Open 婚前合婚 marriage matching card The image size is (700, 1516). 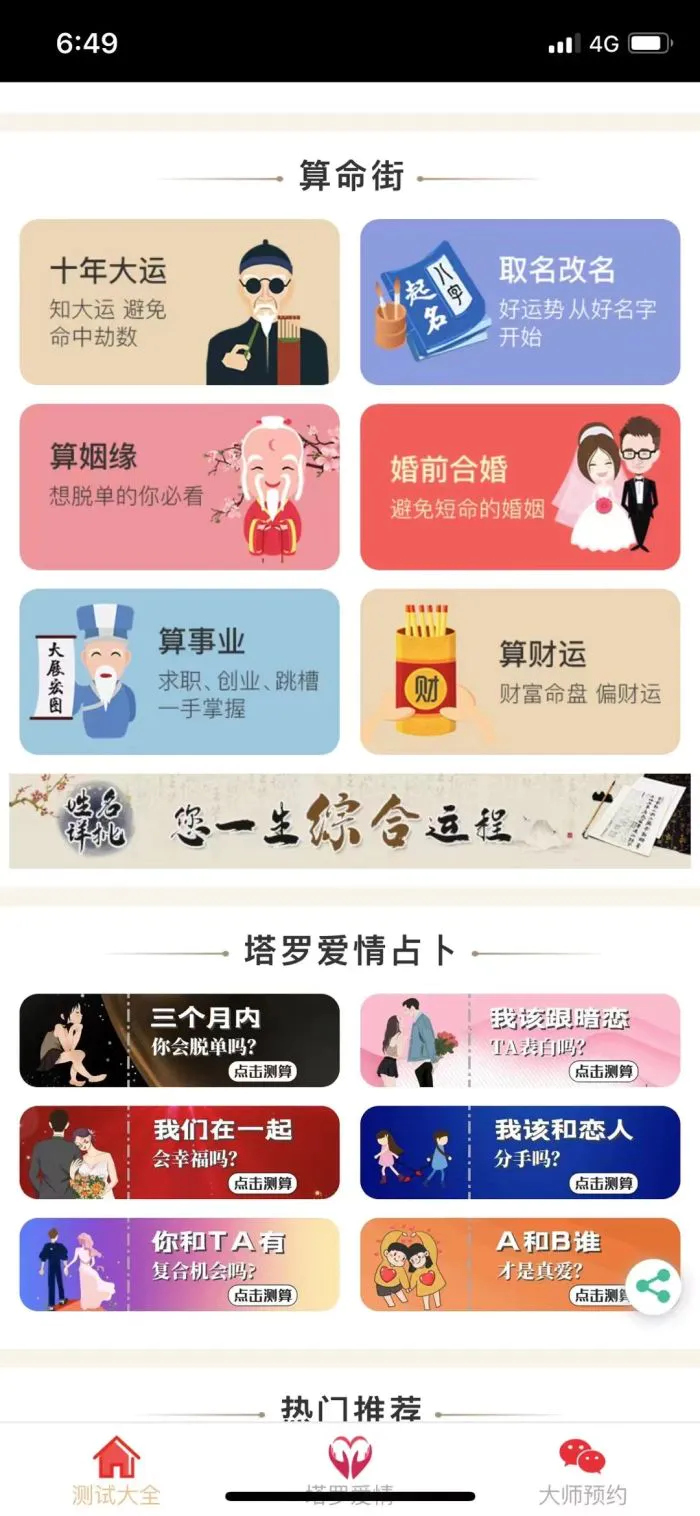(520, 487)
